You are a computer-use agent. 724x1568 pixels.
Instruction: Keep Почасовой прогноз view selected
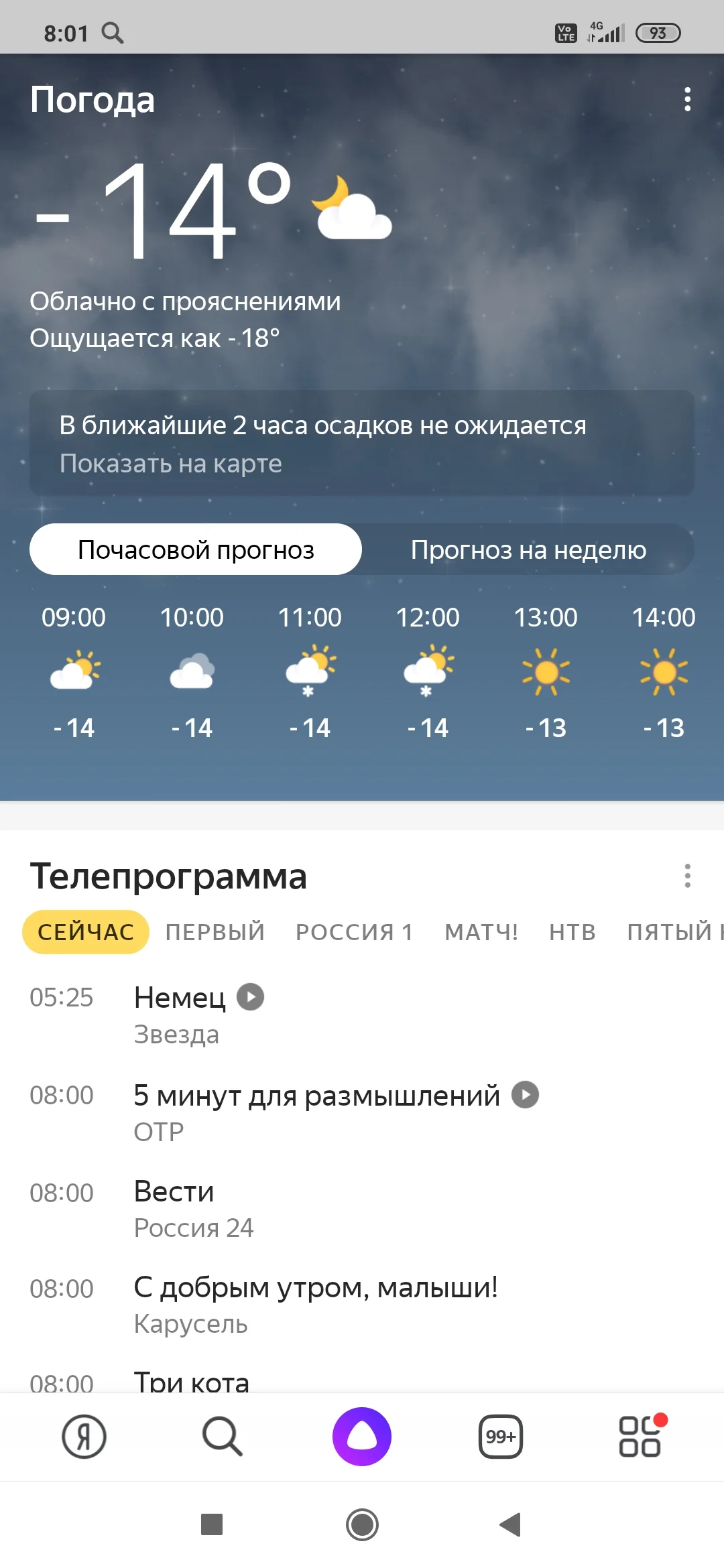point(196,549)
